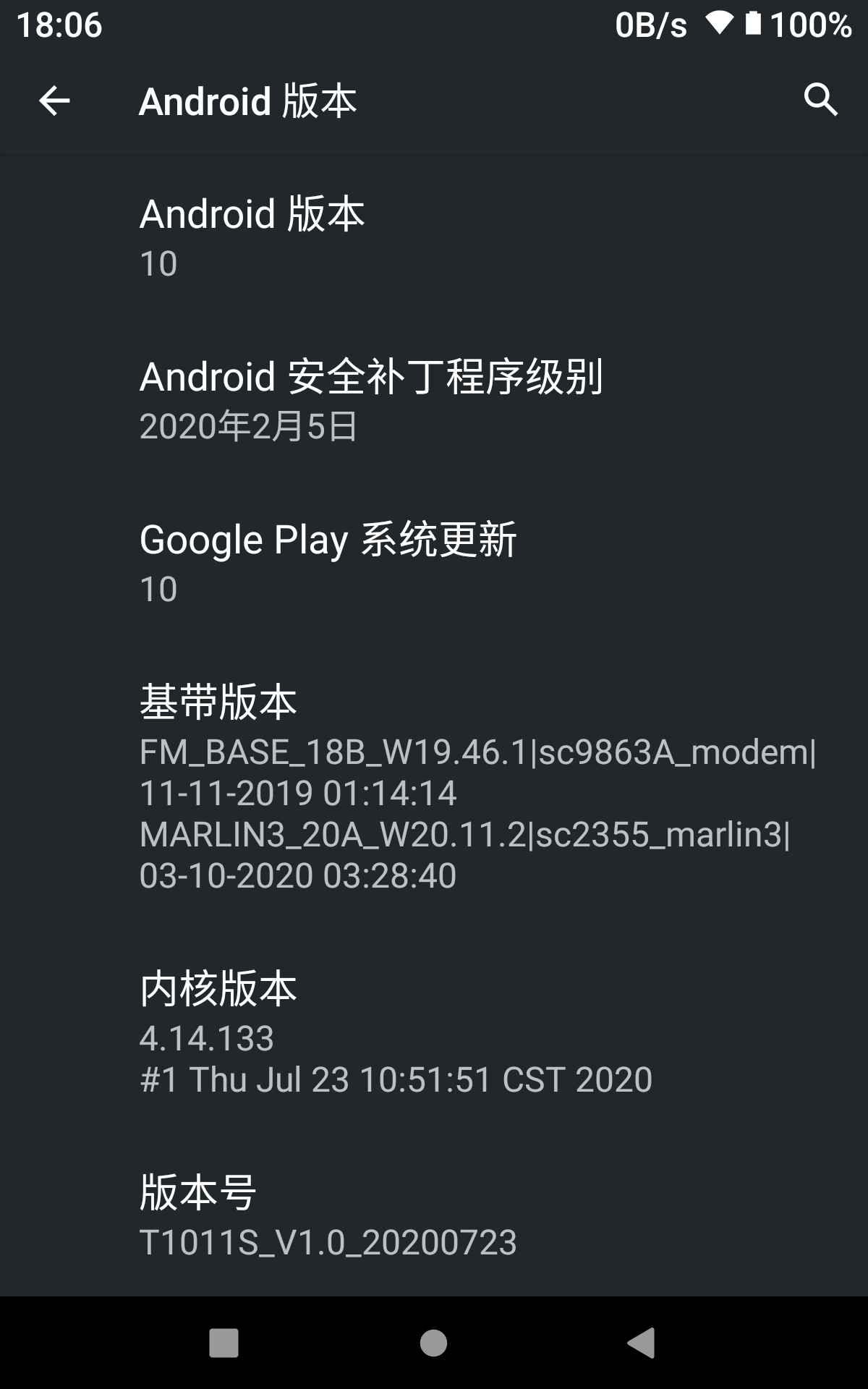This screenshot has width=868, height=1389.
Task: Go back from the Android 版本 page
Action: [54, 101]
